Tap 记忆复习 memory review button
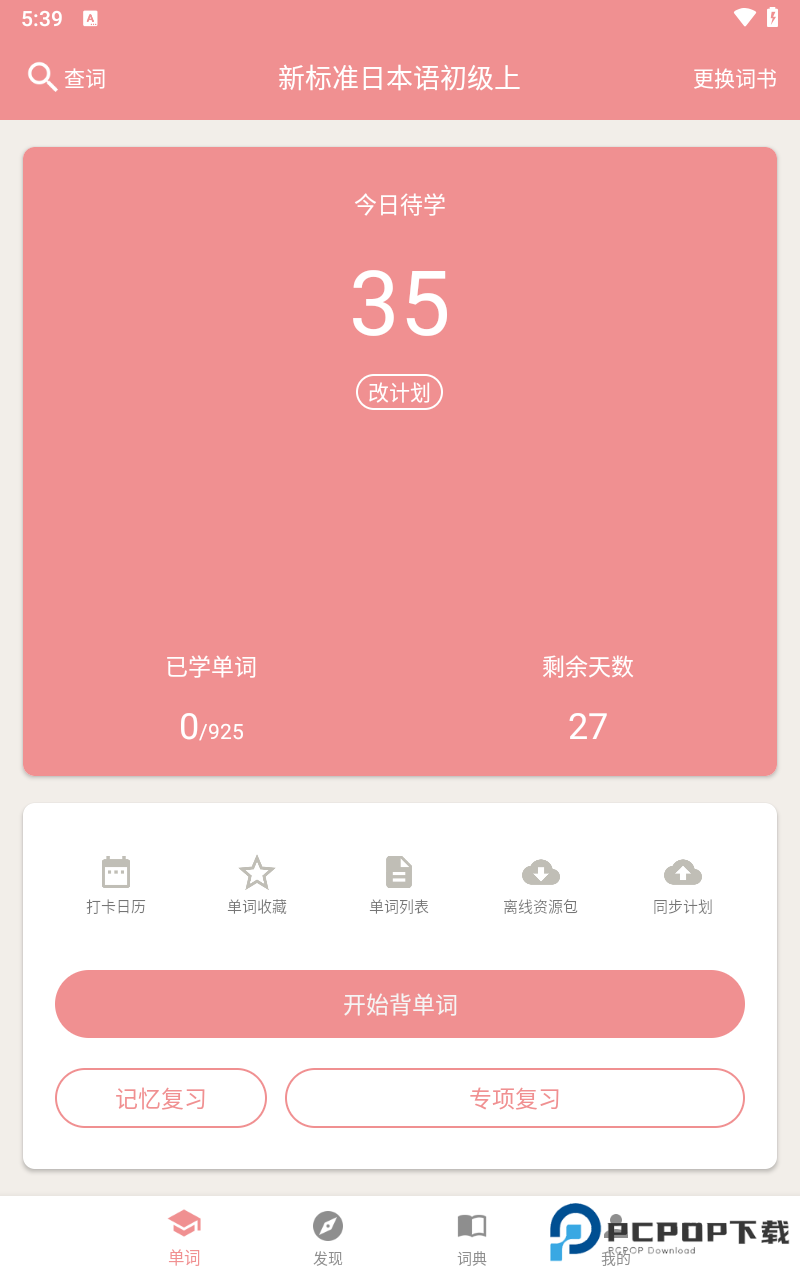800x1280 pixels. 160,1097
